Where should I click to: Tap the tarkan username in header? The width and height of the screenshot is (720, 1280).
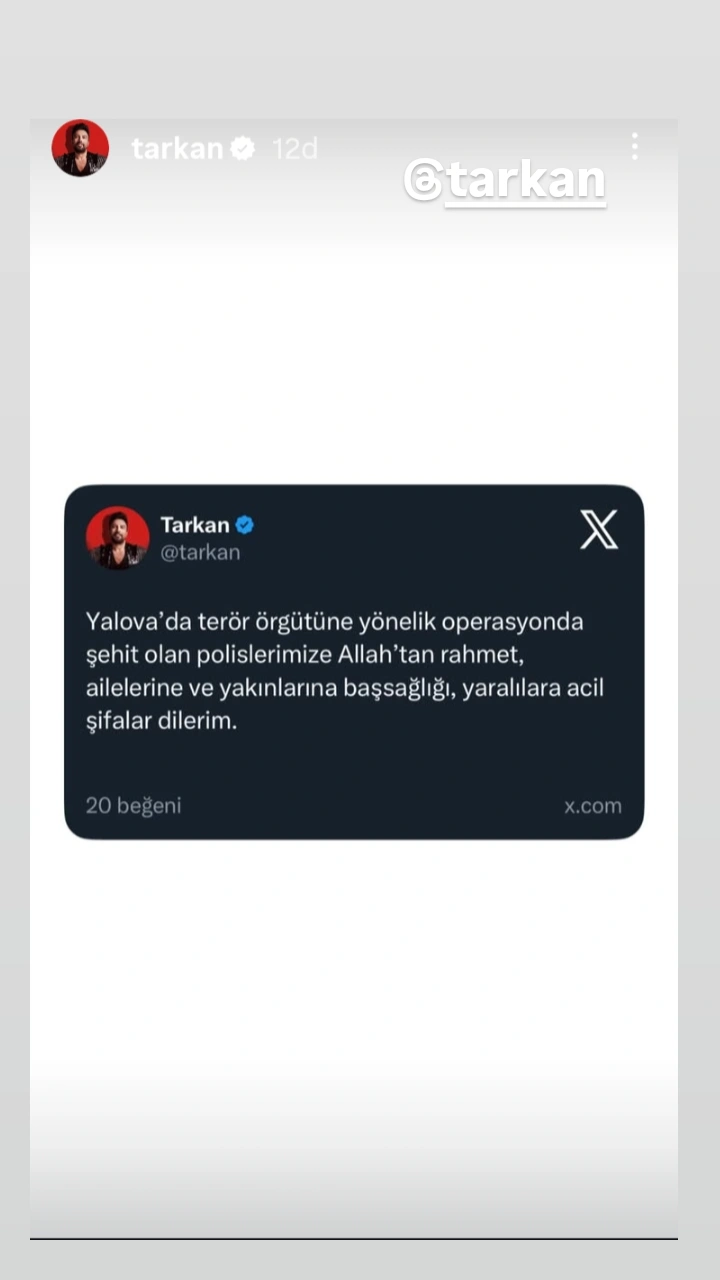(177, 149)
